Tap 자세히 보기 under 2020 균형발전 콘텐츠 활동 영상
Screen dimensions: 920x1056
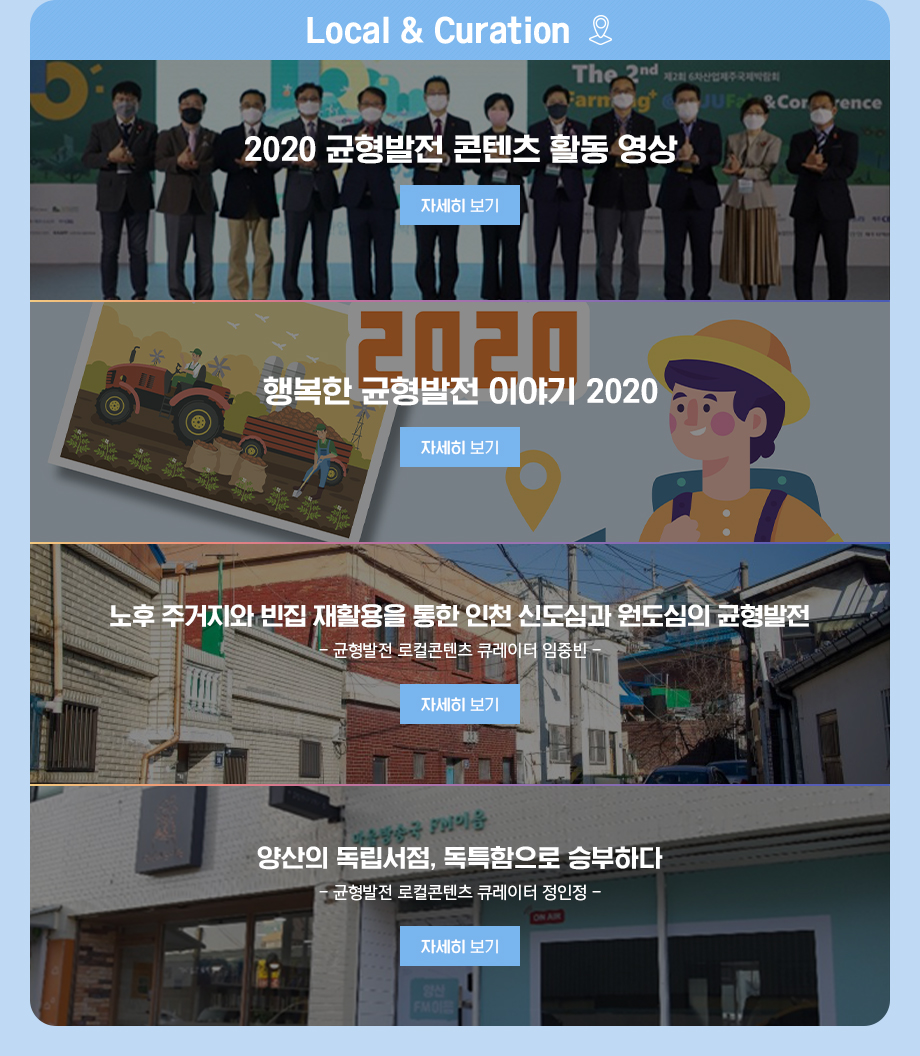pos(460,205)
